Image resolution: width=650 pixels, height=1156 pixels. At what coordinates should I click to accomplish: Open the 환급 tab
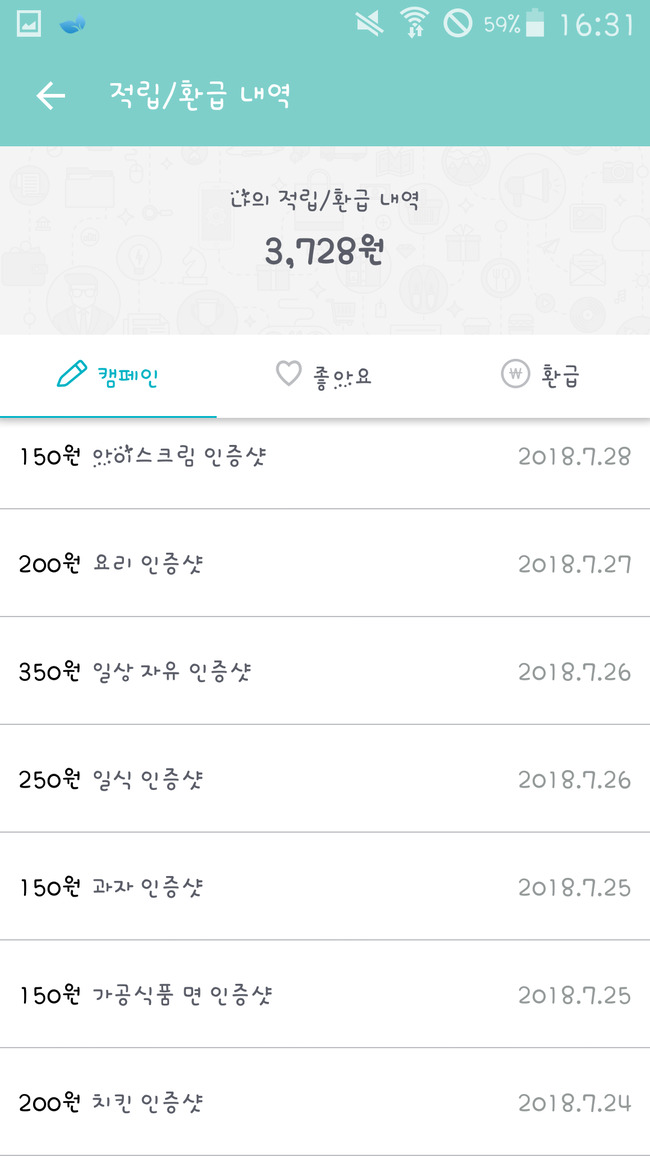(x=541, y=376)
